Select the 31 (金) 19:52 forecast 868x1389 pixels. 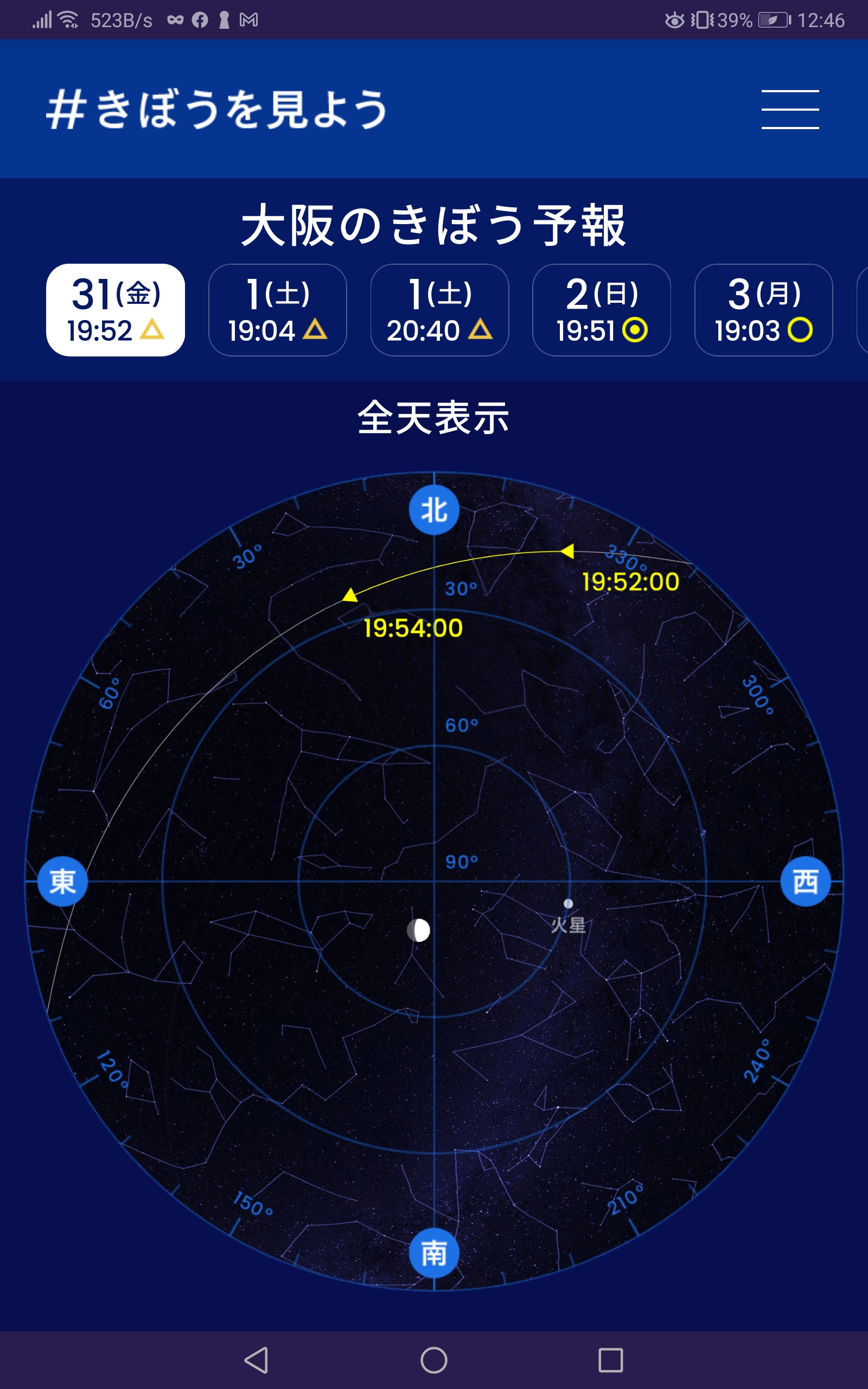click(116, 310)
